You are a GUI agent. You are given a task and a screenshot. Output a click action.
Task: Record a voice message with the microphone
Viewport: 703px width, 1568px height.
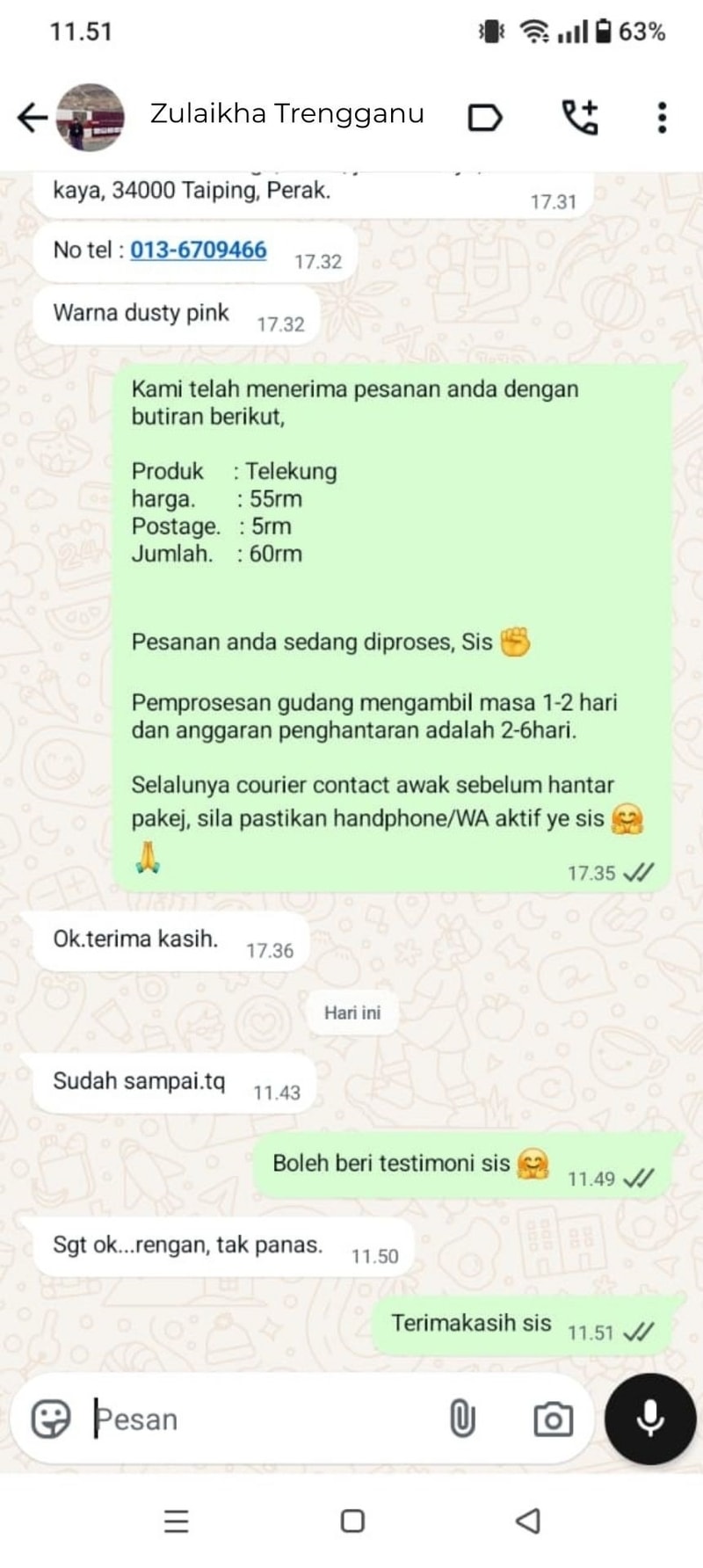point(650,1419)
